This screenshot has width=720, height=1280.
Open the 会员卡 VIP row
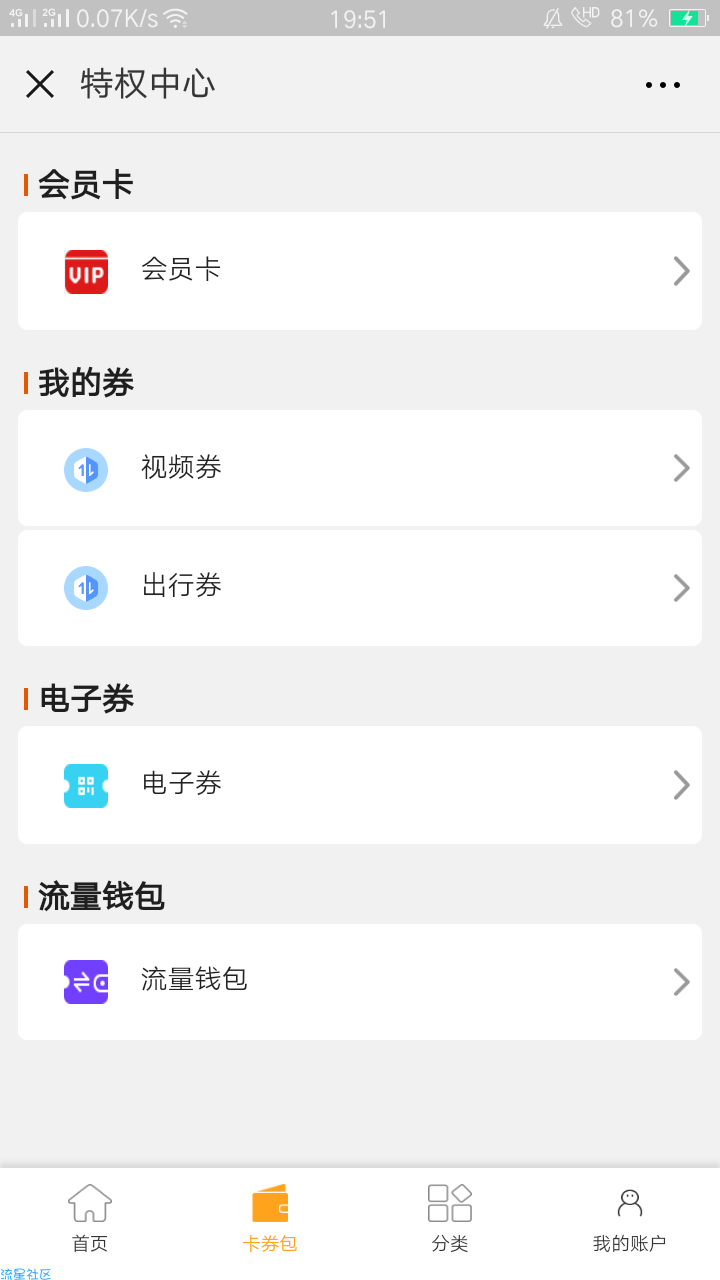click(x=360, y=271)
